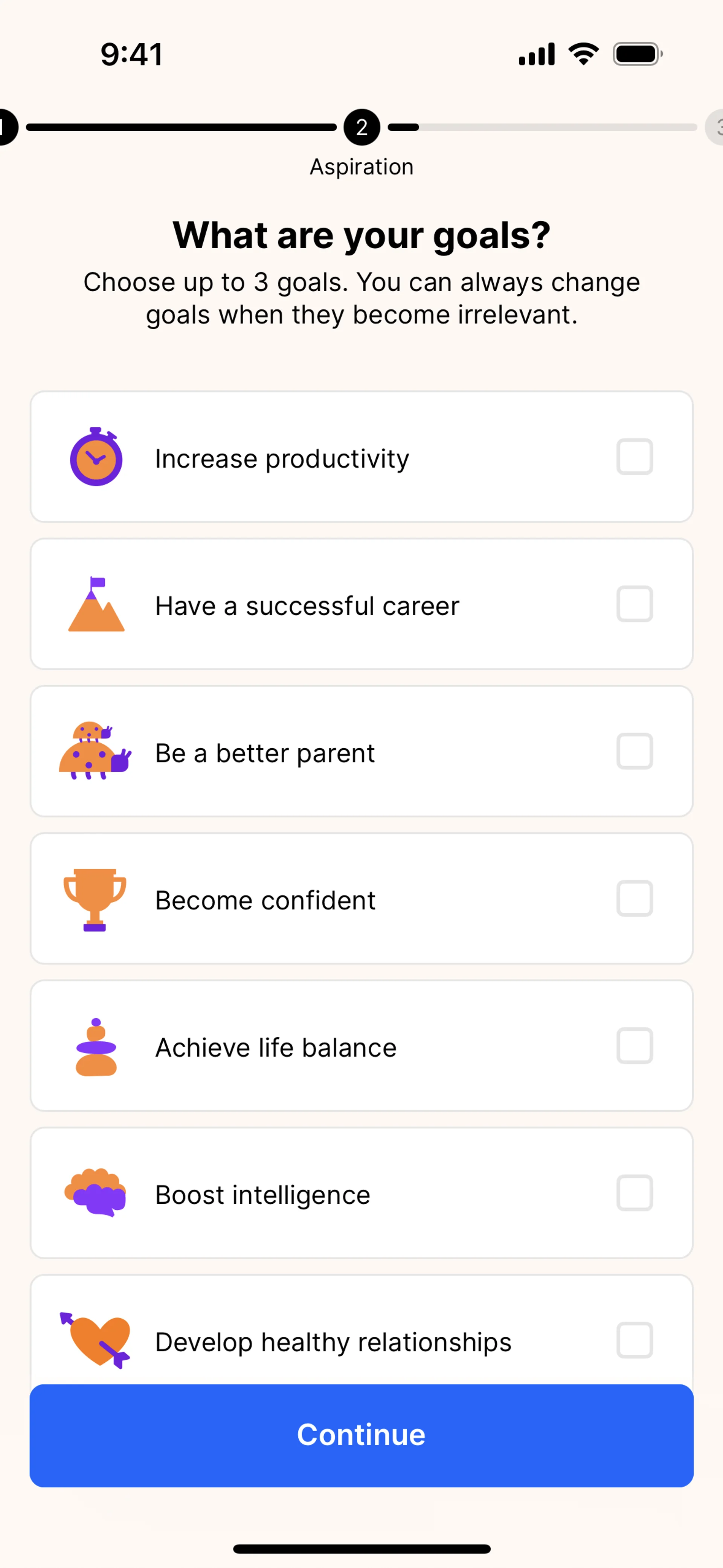
Task: Choose Be a better parent goal
Action: [x=634, y=751]
